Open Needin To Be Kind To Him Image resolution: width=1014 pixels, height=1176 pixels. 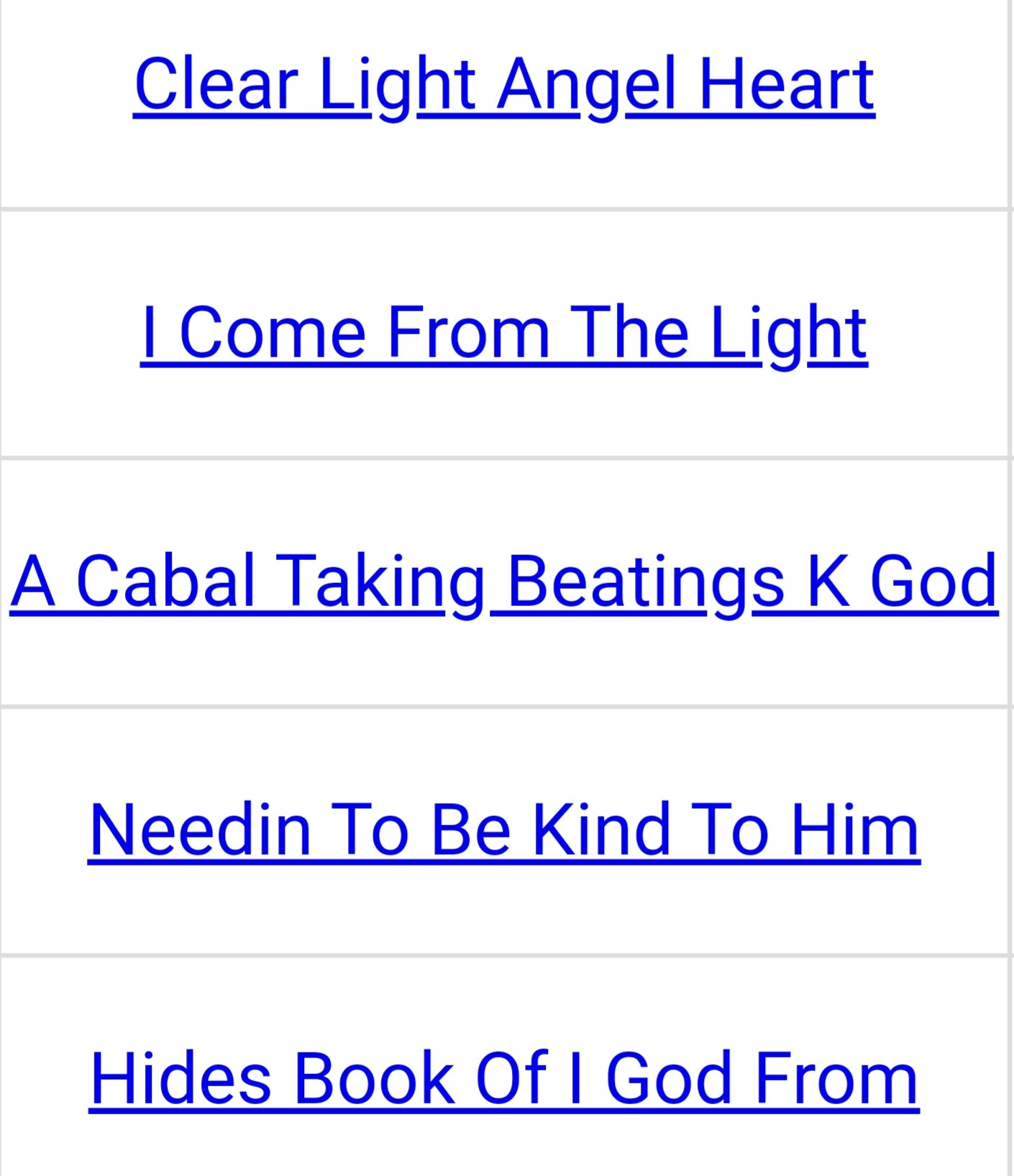(504, 830)
